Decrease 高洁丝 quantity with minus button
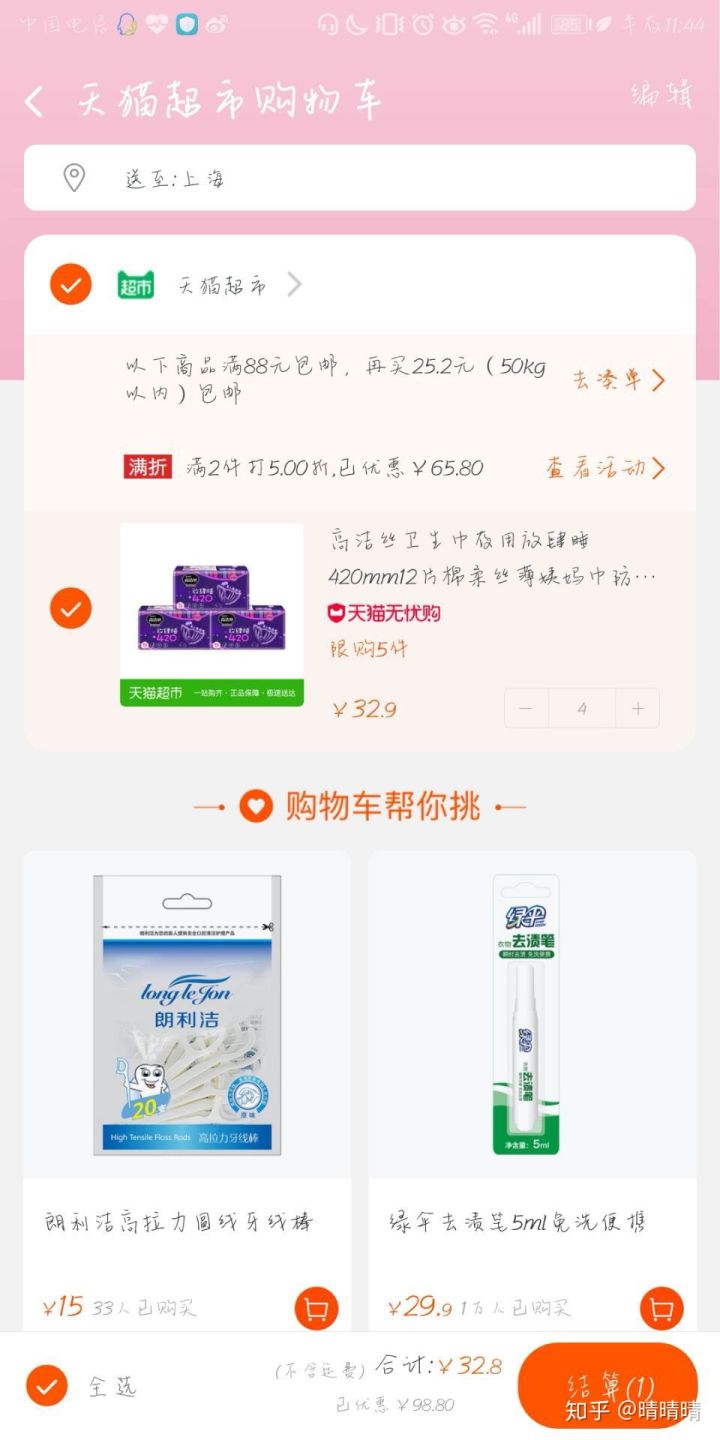The width and height of the screenshot is (720, 1440). [x=526, y=709]
